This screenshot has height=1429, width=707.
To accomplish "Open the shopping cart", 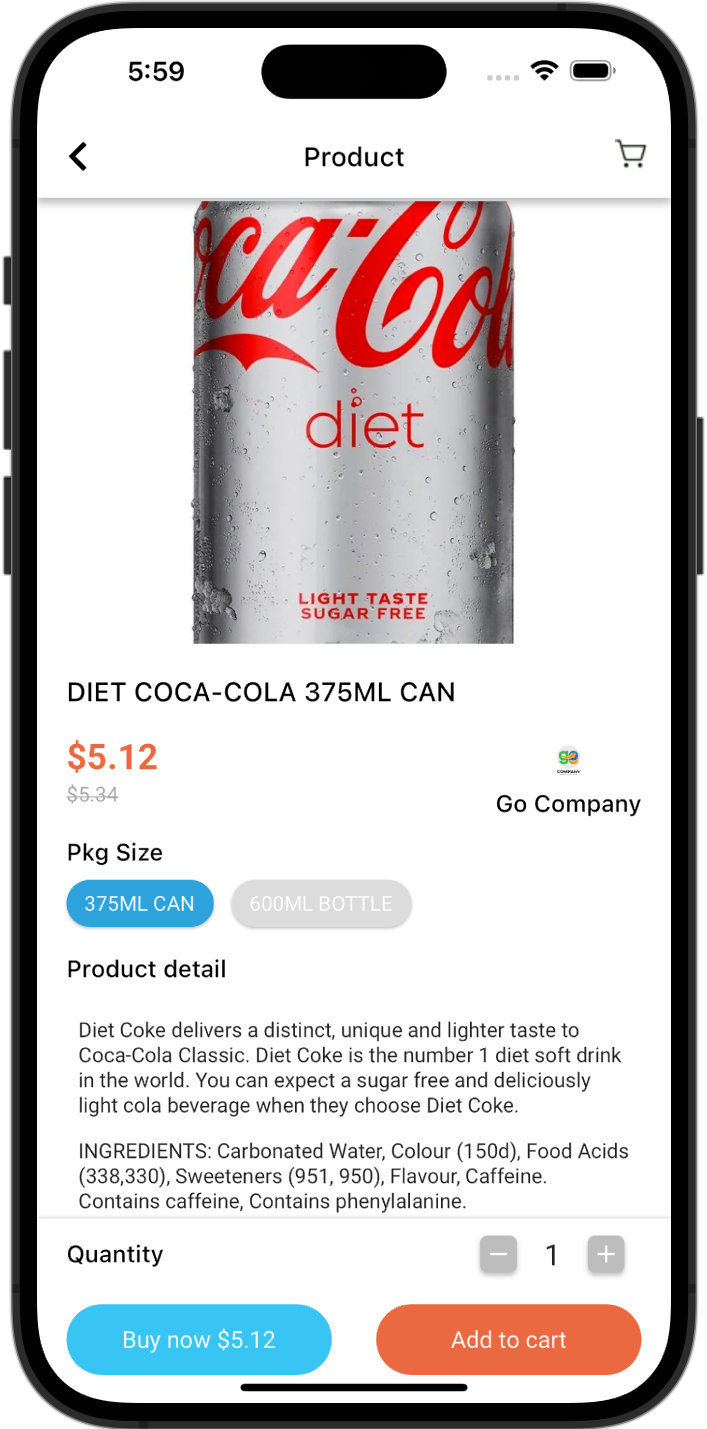I will pyautogui.click(x=630, y=154).
